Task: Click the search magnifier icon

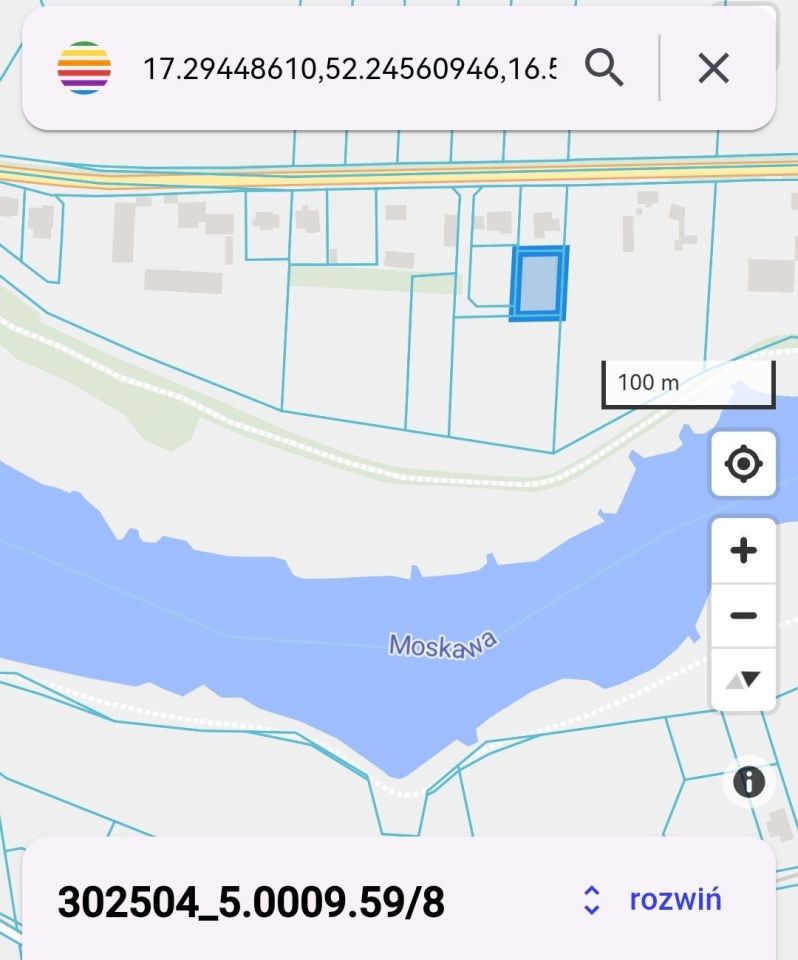Action: 605,68
